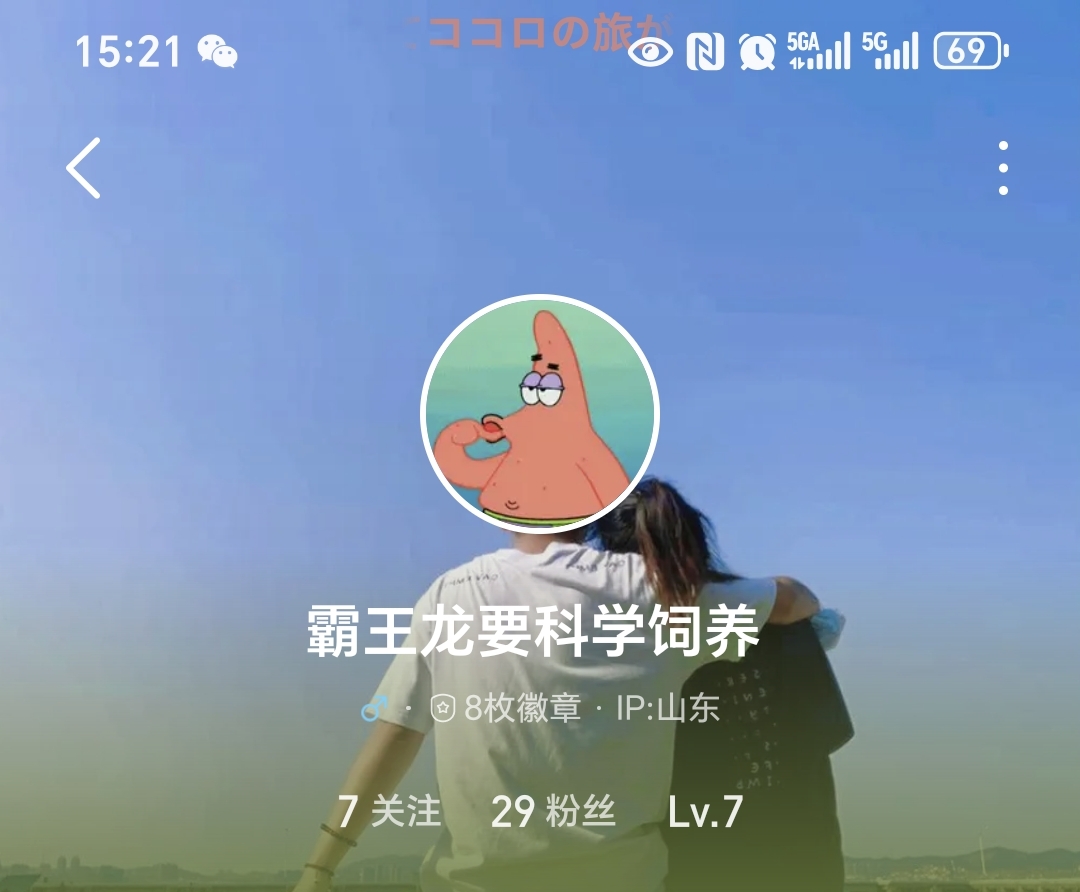The width and height of the screenshot is (1080, 892).
Task: Open the three-dot overflow menu
Action: tap(1003, 168)
